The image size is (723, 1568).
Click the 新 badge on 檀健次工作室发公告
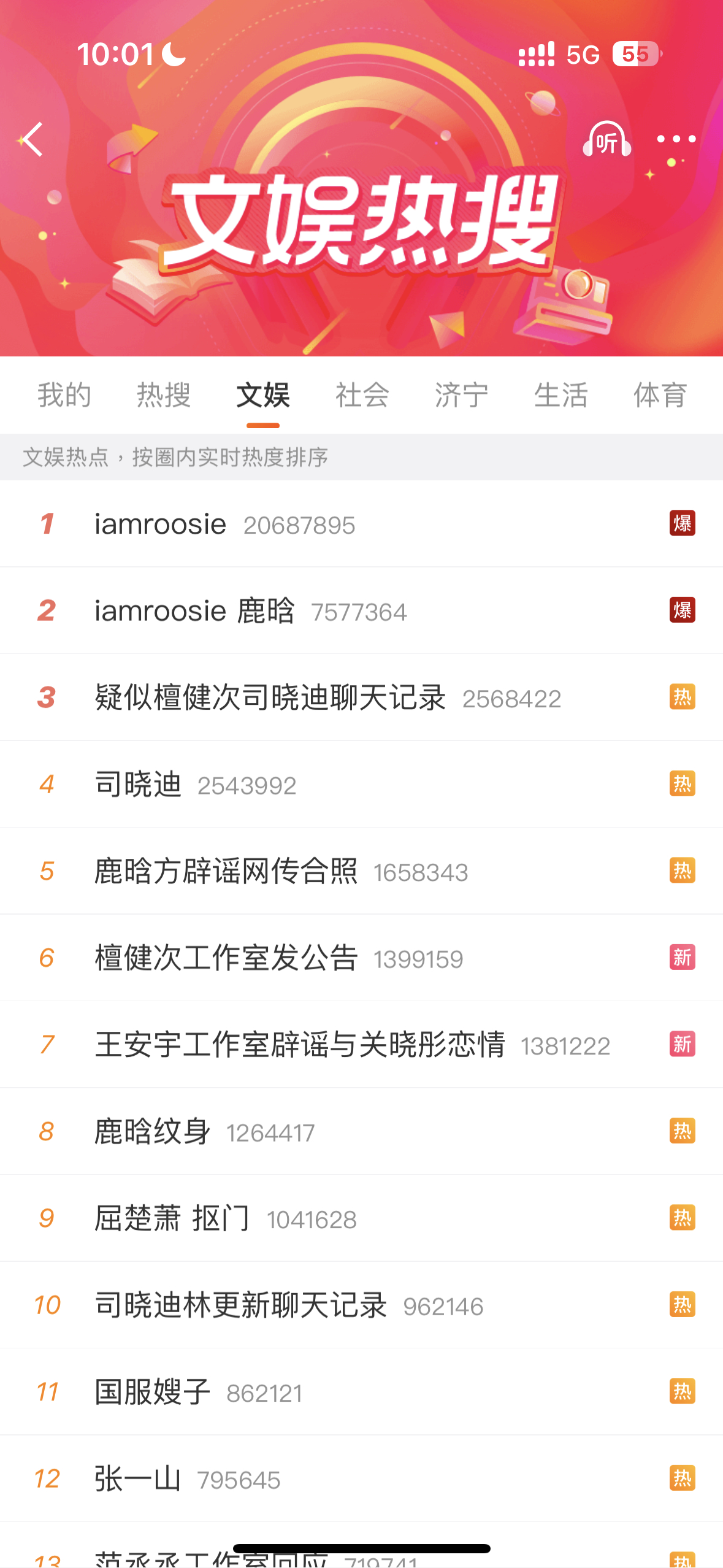[x=682, y=957]
